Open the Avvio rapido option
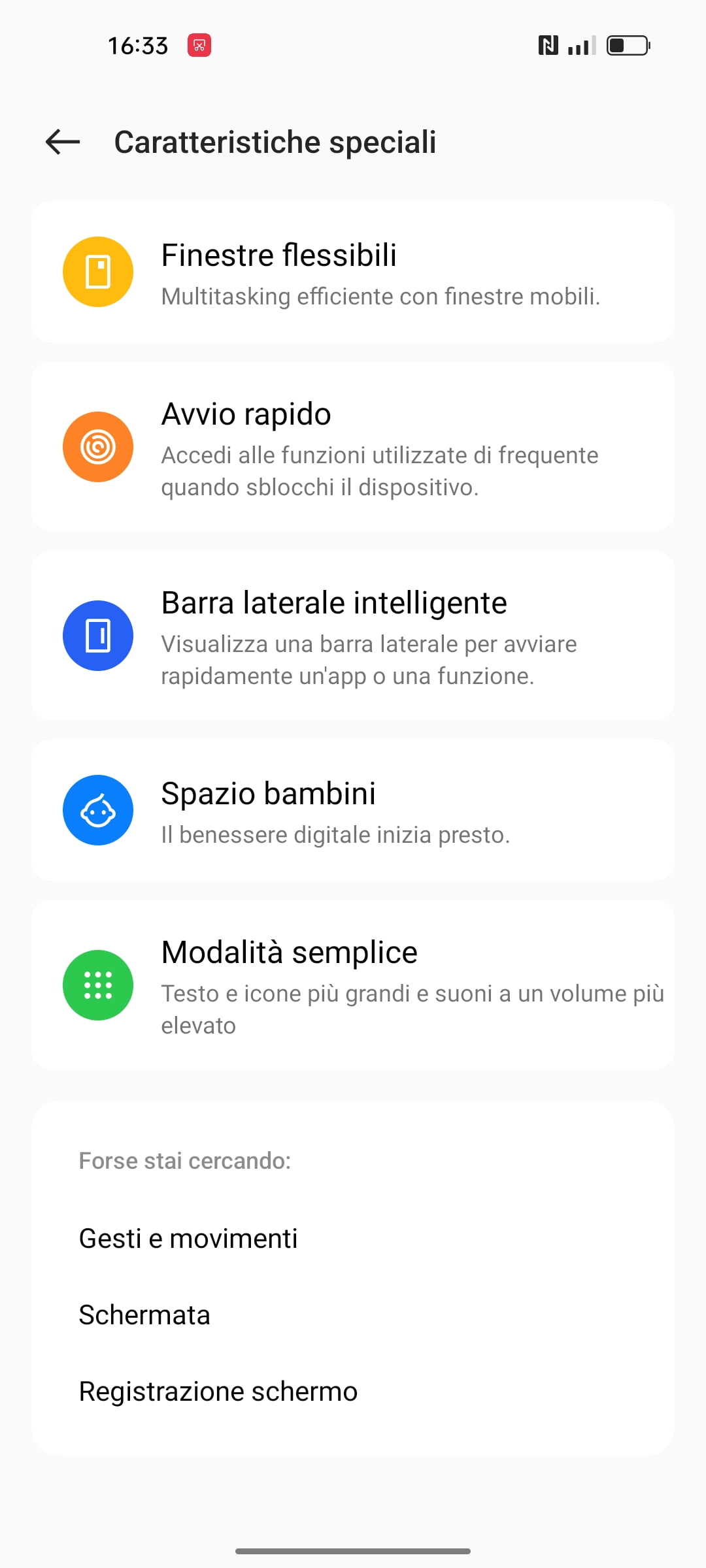The height and width of the screenshot is (1568, 706). tap(353, 447)
